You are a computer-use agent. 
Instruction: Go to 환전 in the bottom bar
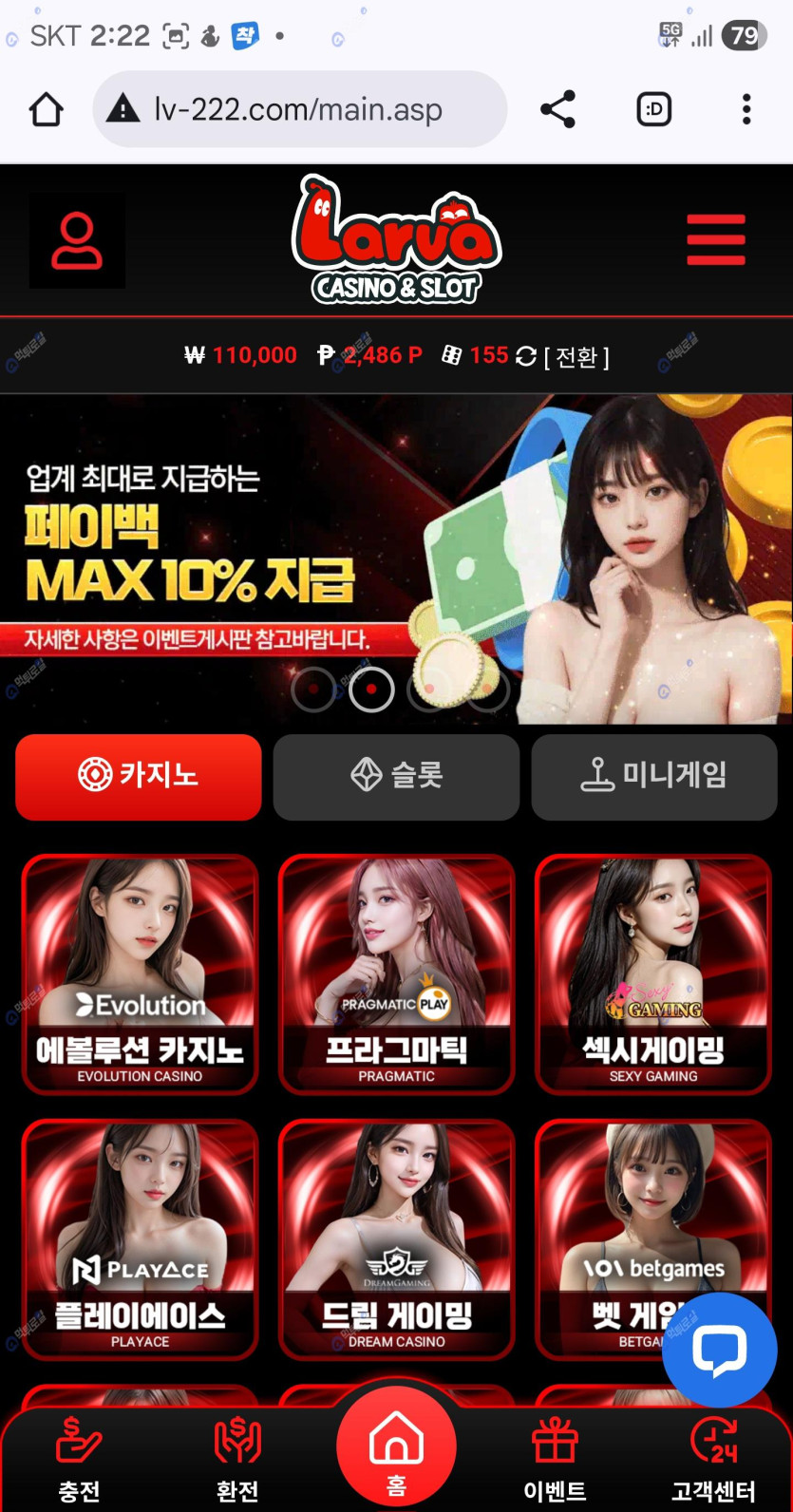[x=237, y=1458]
